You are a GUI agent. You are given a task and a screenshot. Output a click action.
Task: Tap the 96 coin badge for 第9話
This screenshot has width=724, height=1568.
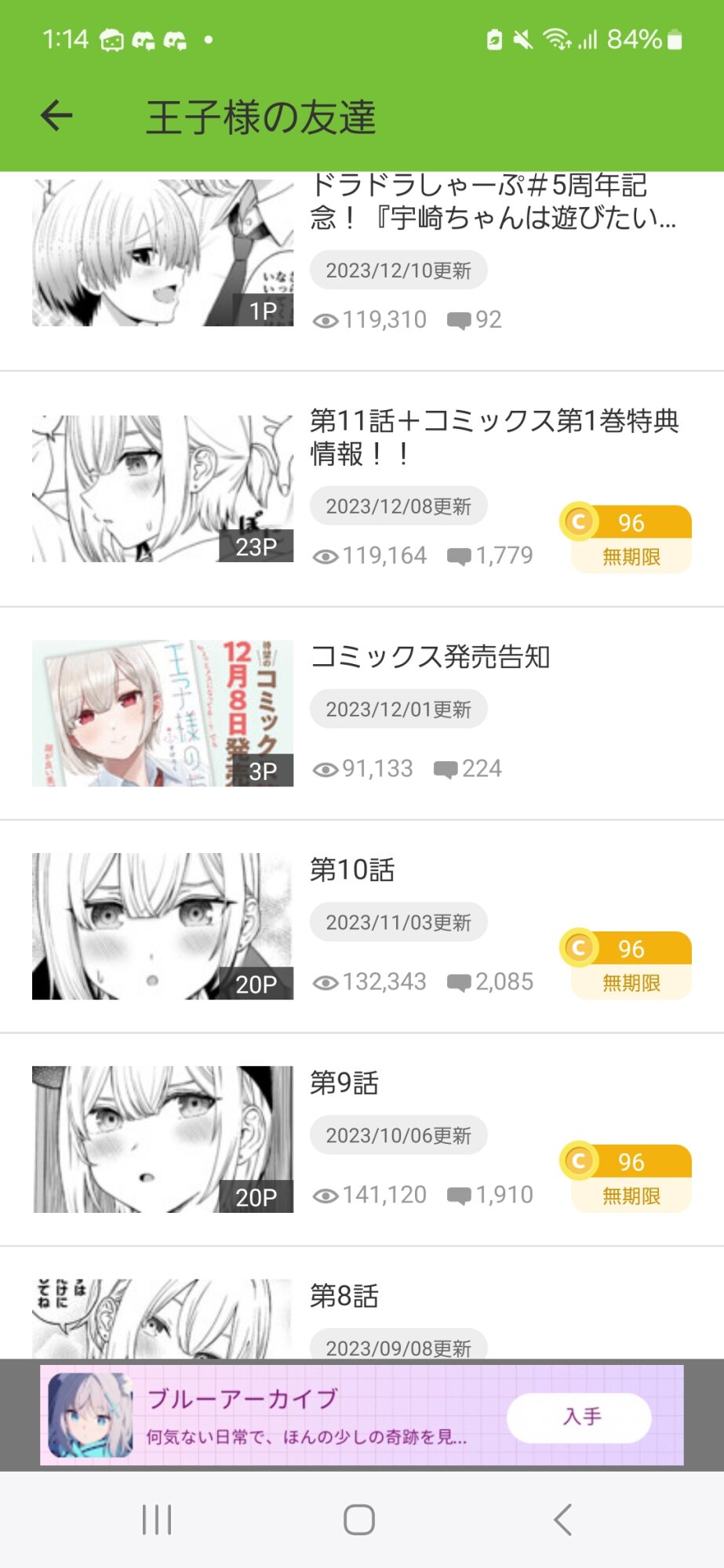pyautogui.click(x=627, y=1178)
